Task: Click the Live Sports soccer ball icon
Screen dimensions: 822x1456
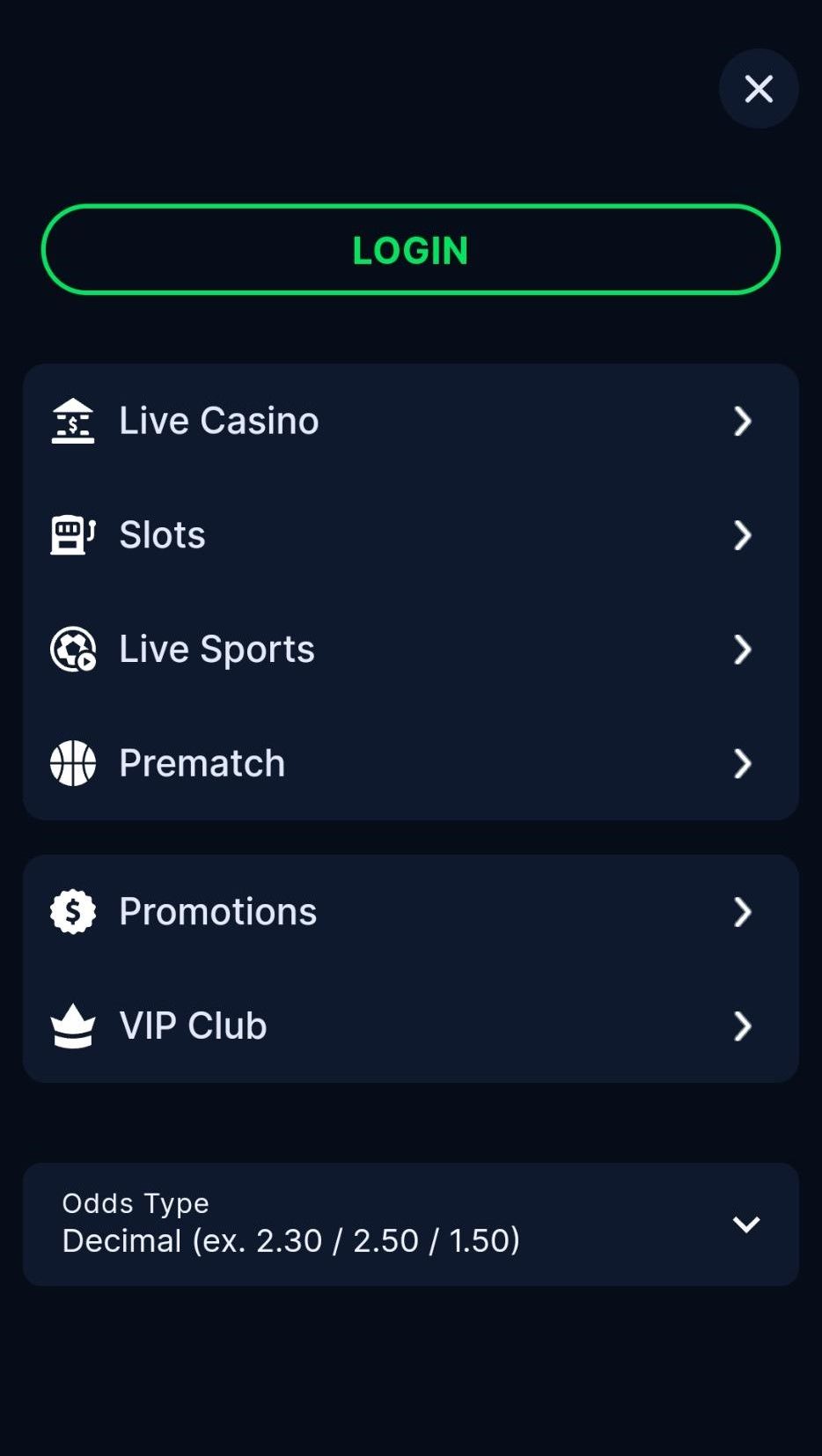Action: coord(73,650)
